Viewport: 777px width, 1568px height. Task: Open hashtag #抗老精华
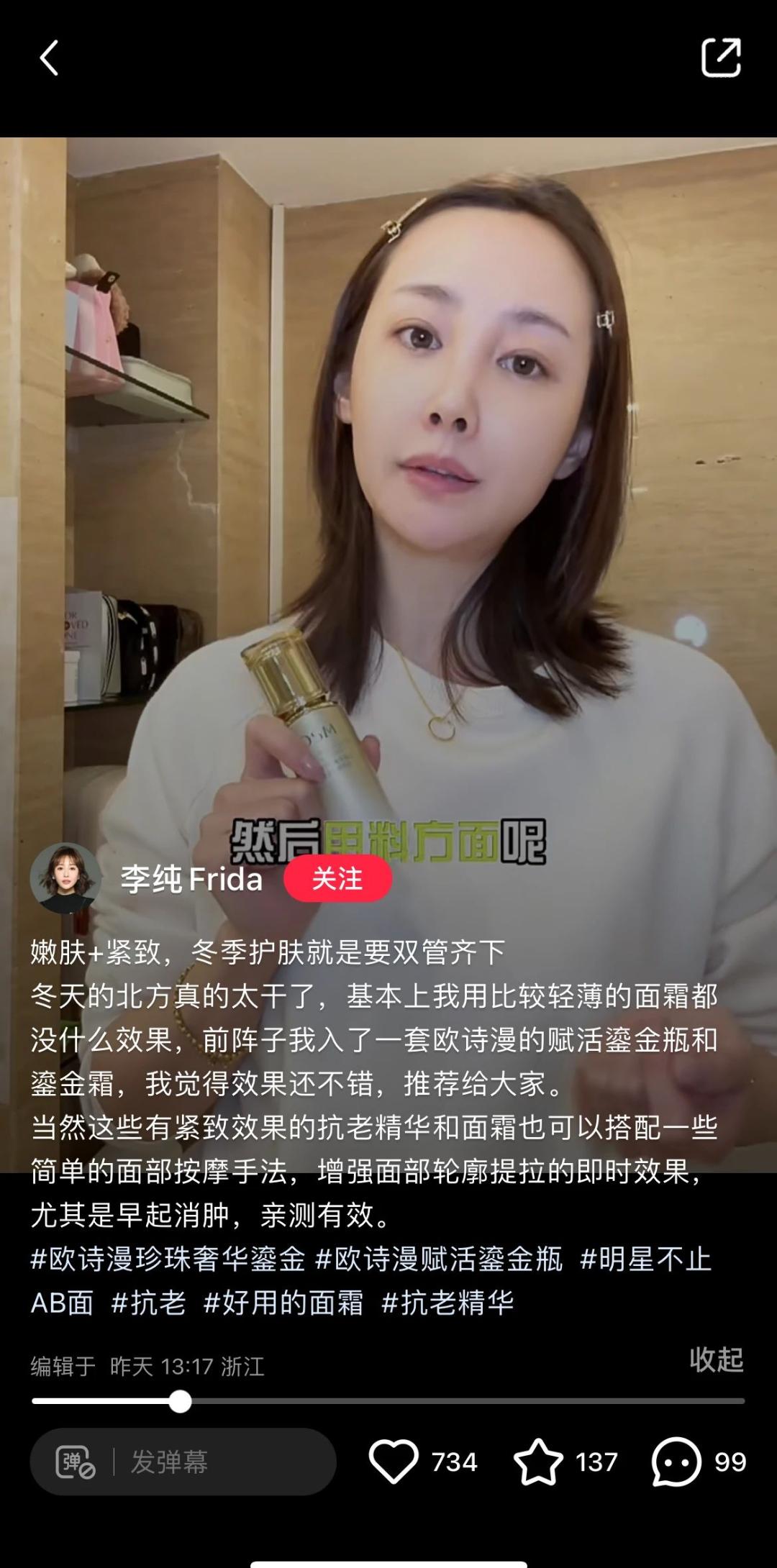tap(447, 1303)
